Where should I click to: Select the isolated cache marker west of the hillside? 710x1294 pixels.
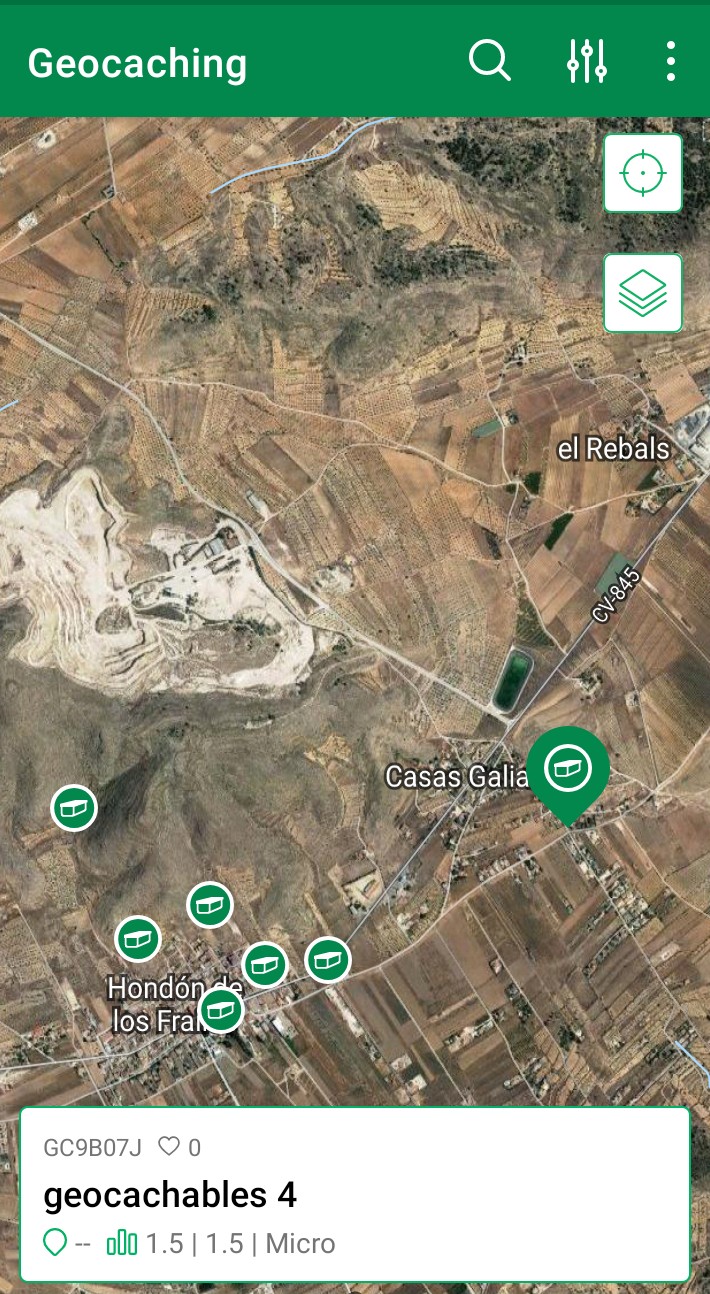click(x=74, y=808)
